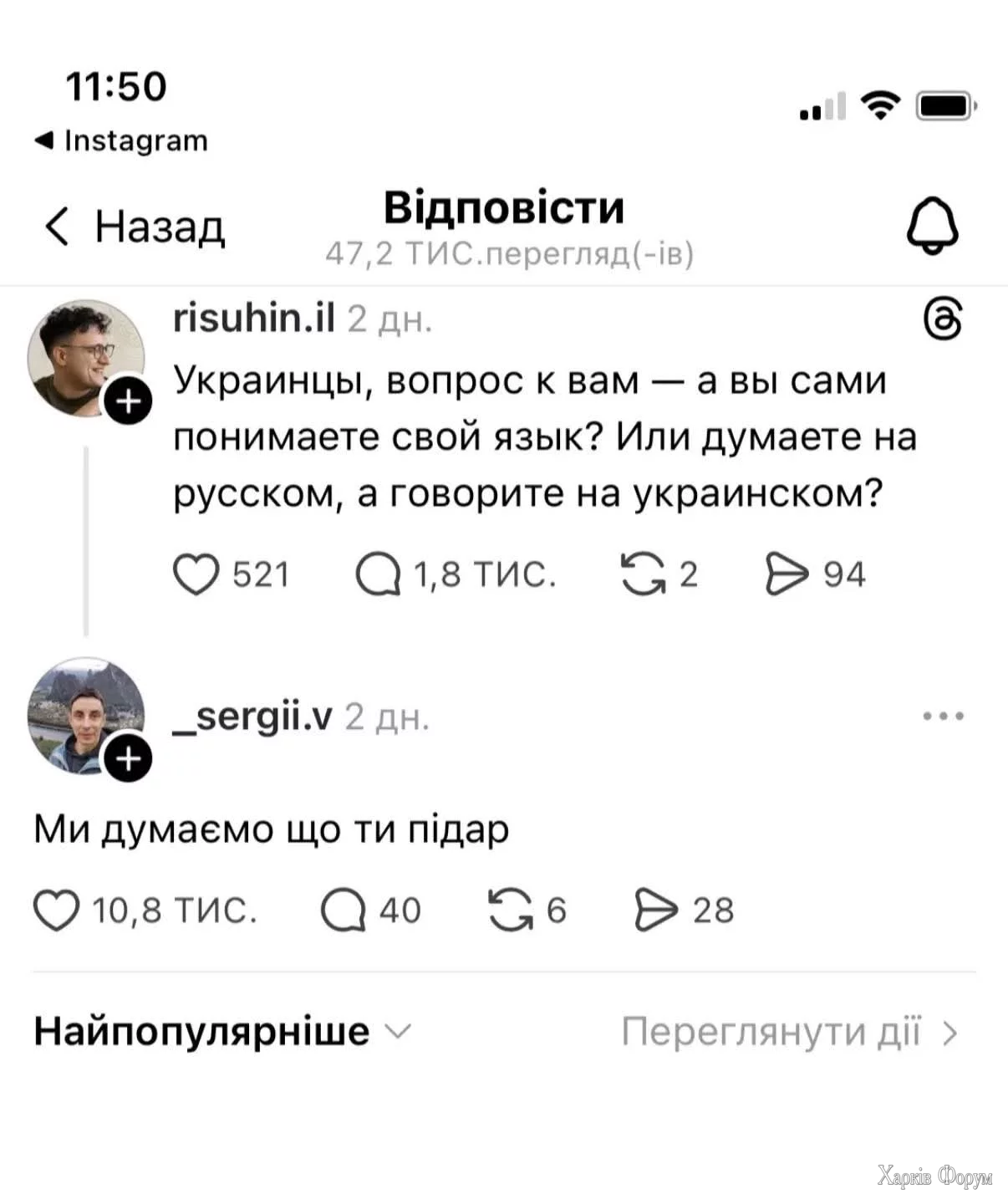Return to Instagram via the breadcrumb
The image size is (1008, 1199).
[122, 140]
